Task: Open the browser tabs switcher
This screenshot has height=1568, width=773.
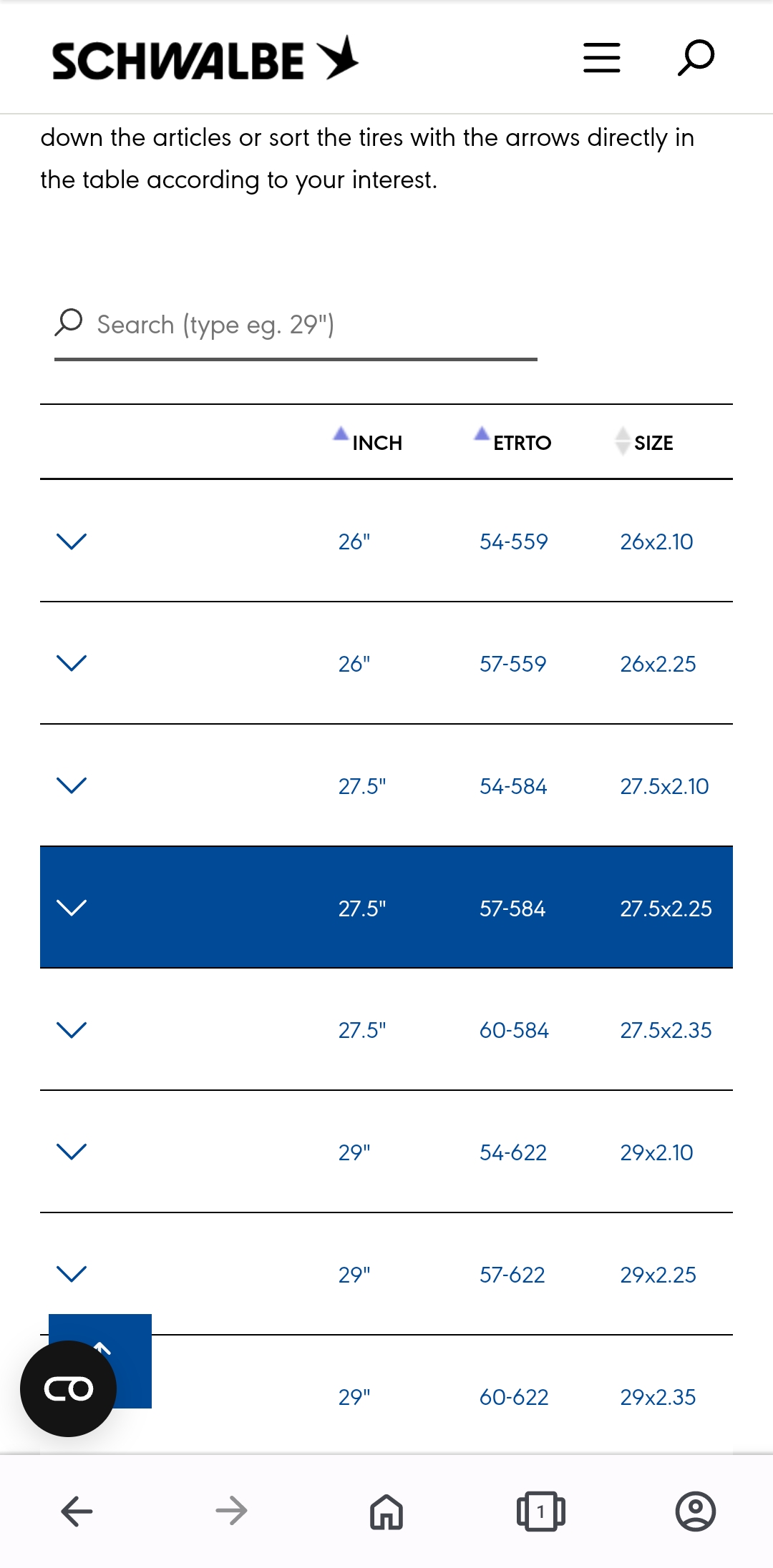Action: pos(541,1511)
